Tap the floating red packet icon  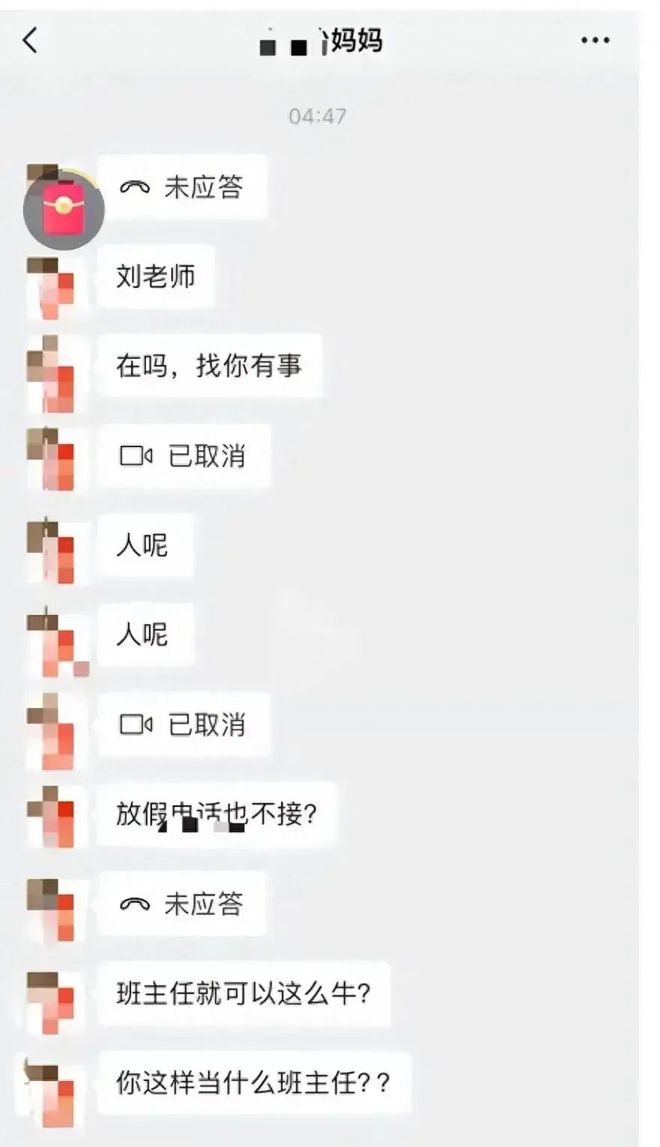pyautogui.click(x=64, y=208)
